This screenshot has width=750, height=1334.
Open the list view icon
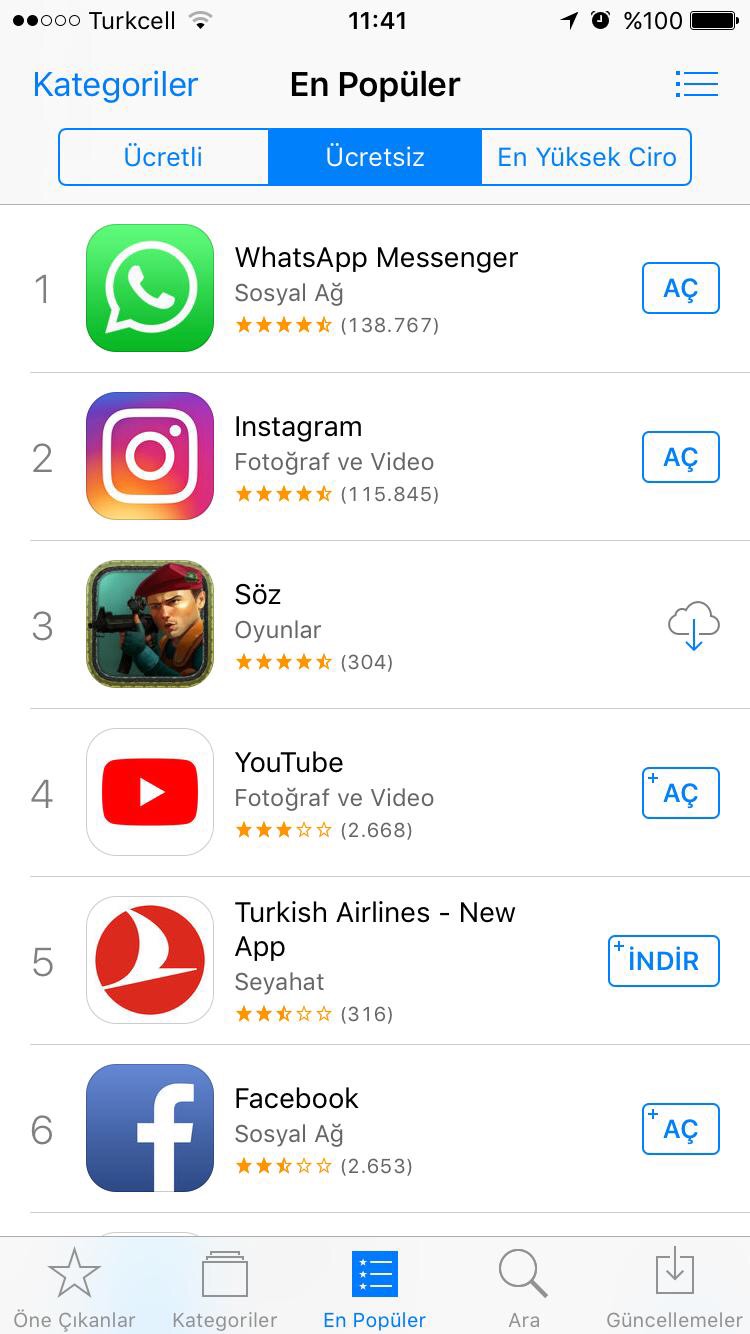(x=696, y=84)
